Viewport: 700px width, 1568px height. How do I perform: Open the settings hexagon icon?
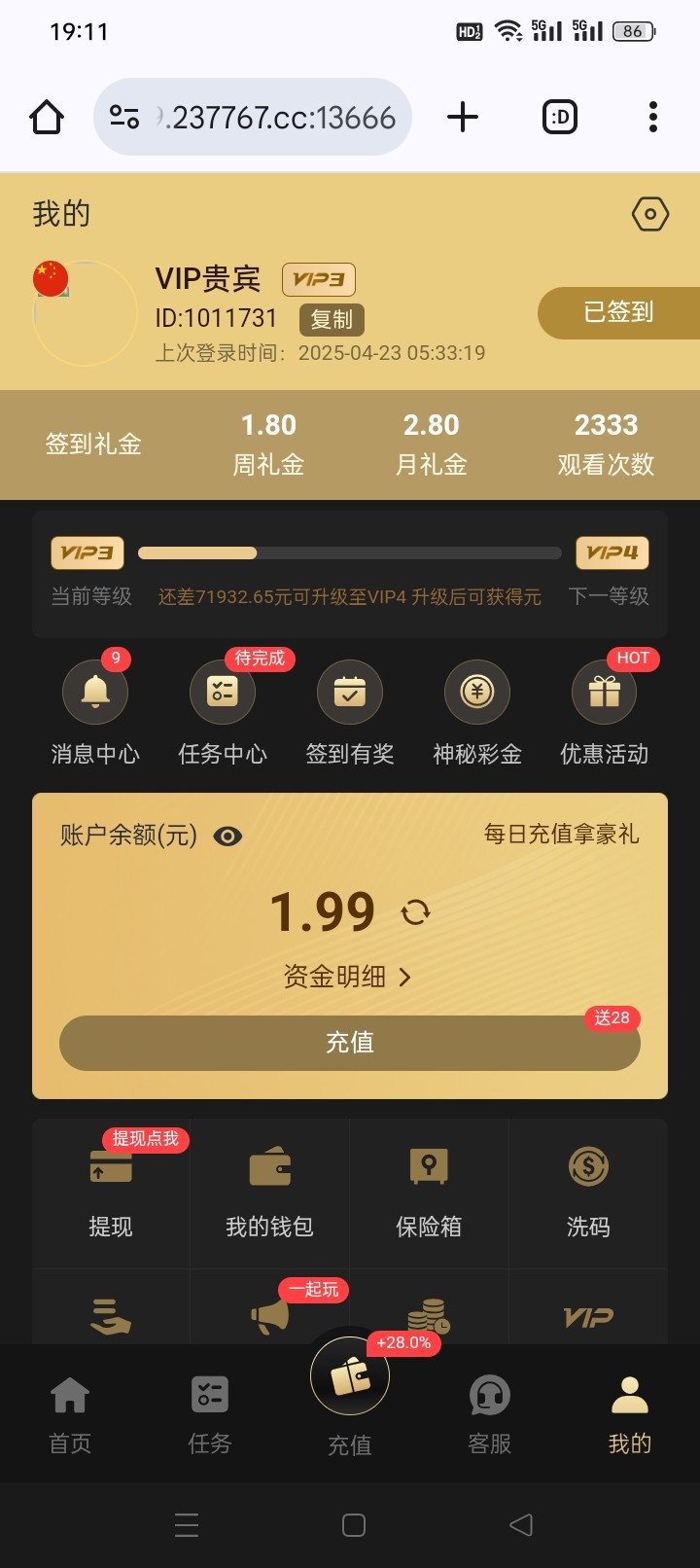650,214
